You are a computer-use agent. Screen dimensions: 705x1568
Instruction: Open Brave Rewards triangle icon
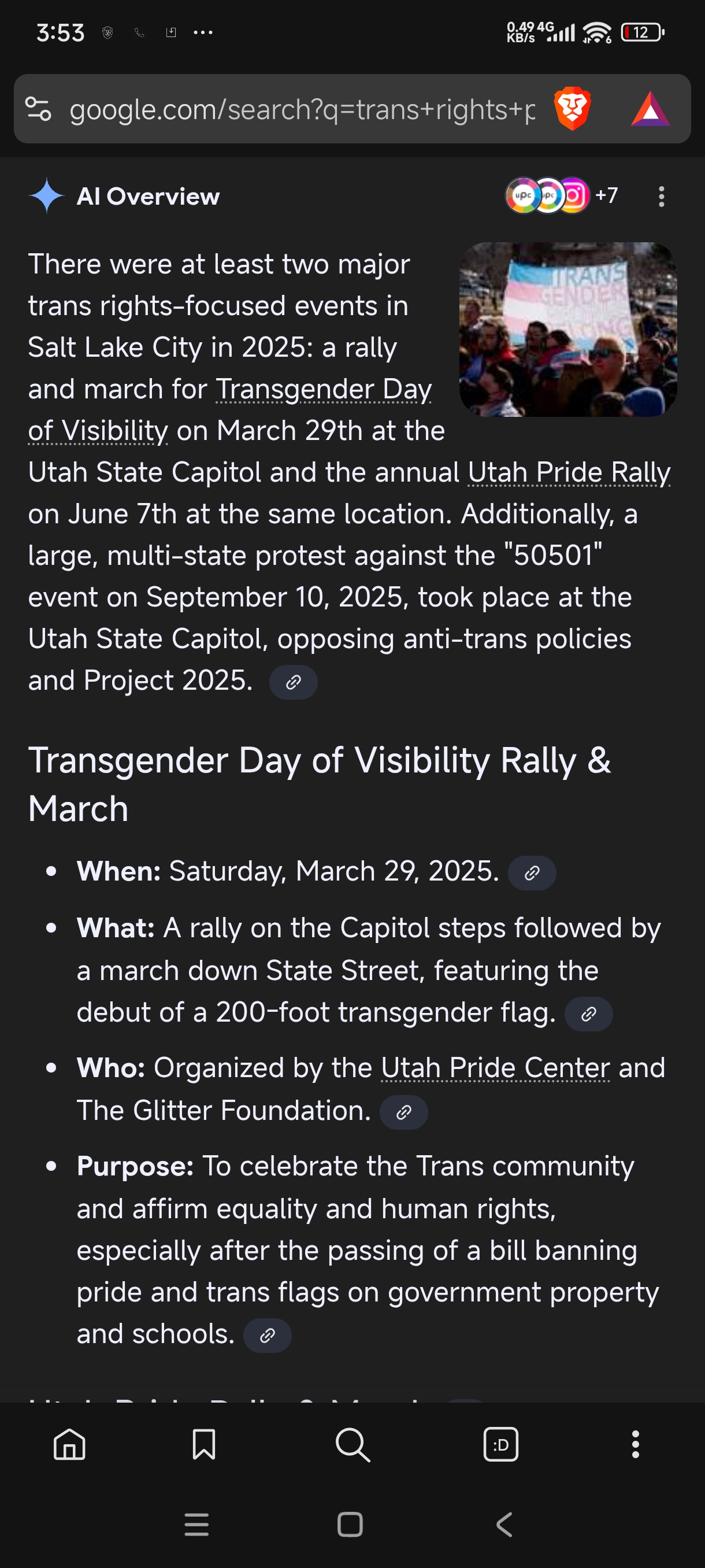click(x=650, y=110)
